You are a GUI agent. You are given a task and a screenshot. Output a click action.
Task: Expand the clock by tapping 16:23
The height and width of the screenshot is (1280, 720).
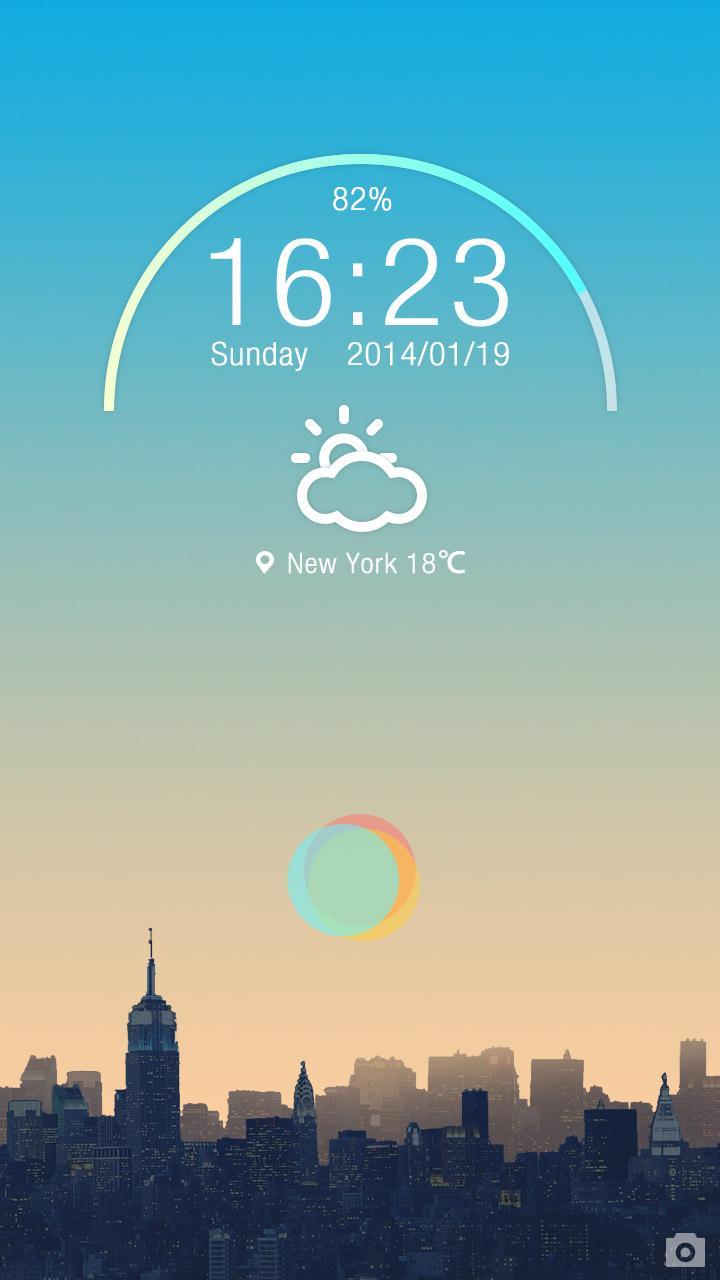pos(360,285)
